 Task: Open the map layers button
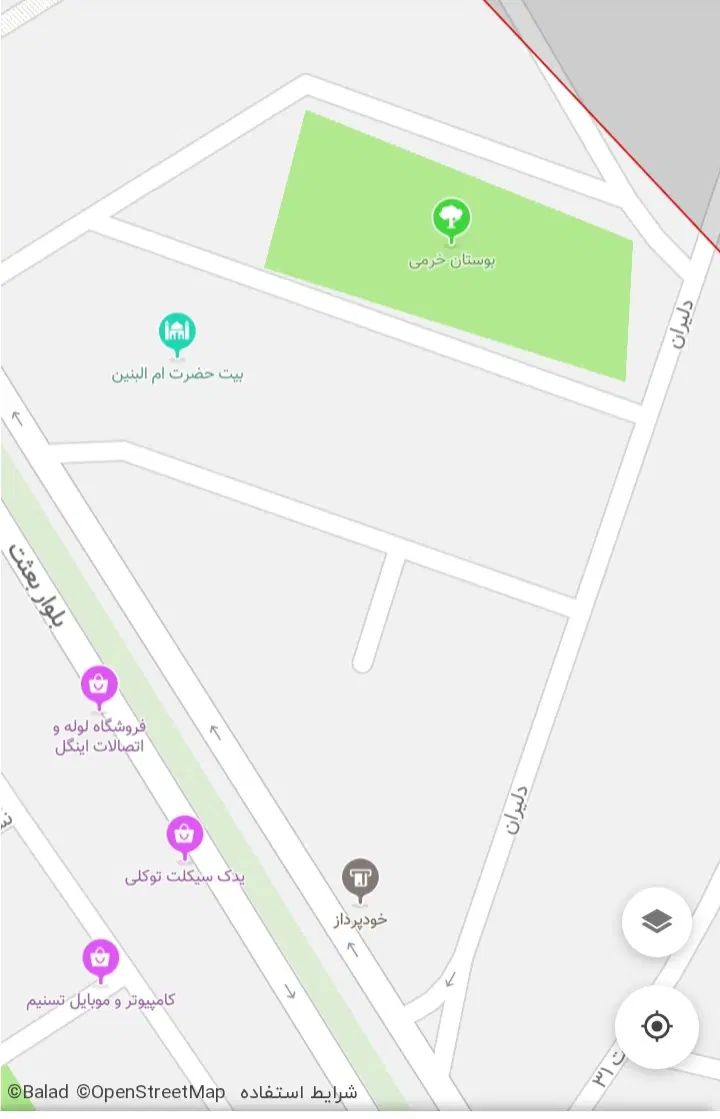[656, 922]
